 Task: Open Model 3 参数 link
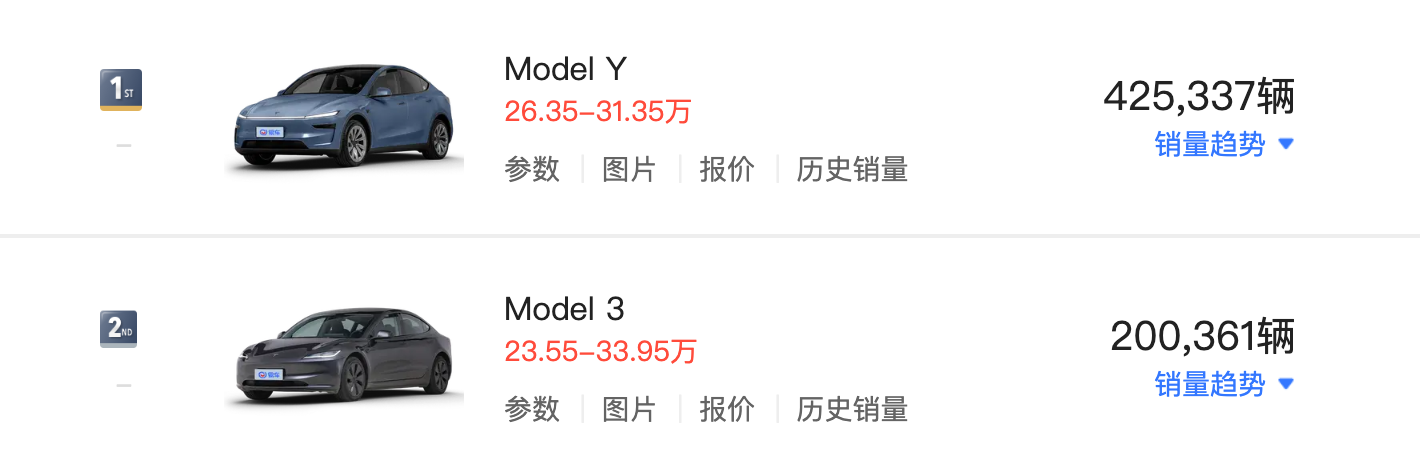(531, 409)
